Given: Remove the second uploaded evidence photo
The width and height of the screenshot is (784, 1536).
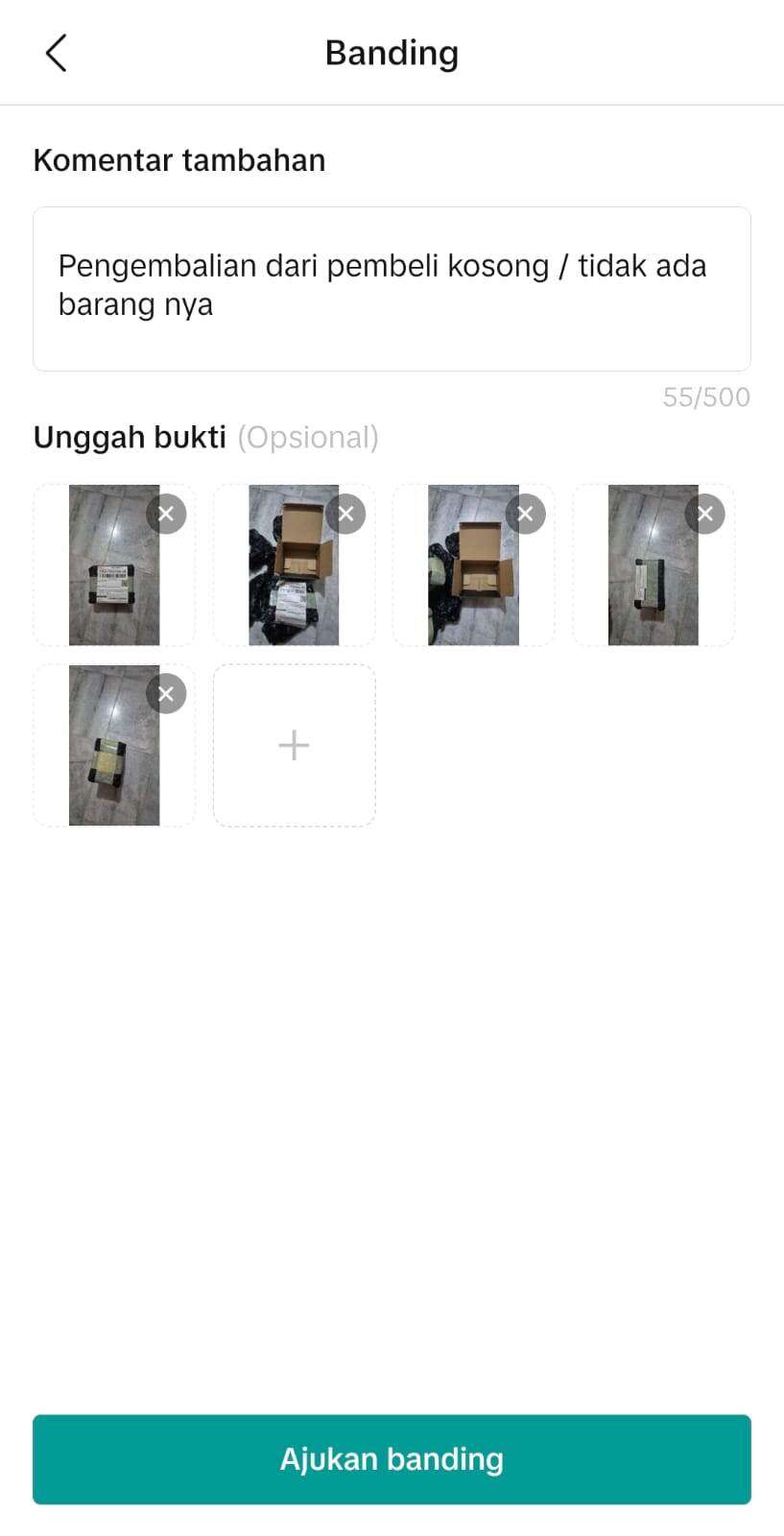Looking at the screenshot, I should 345,514.
